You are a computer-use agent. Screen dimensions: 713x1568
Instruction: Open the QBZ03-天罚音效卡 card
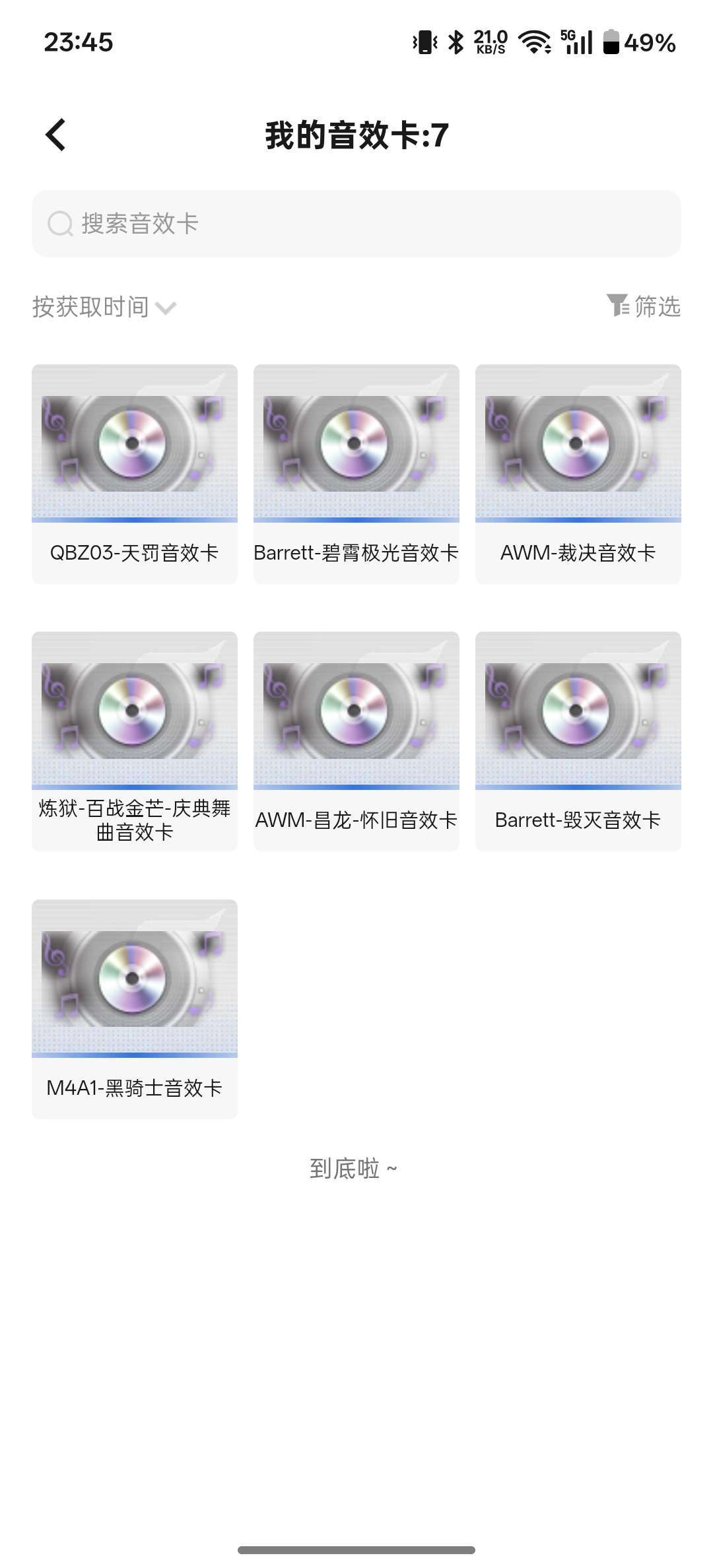click(135, 474)
